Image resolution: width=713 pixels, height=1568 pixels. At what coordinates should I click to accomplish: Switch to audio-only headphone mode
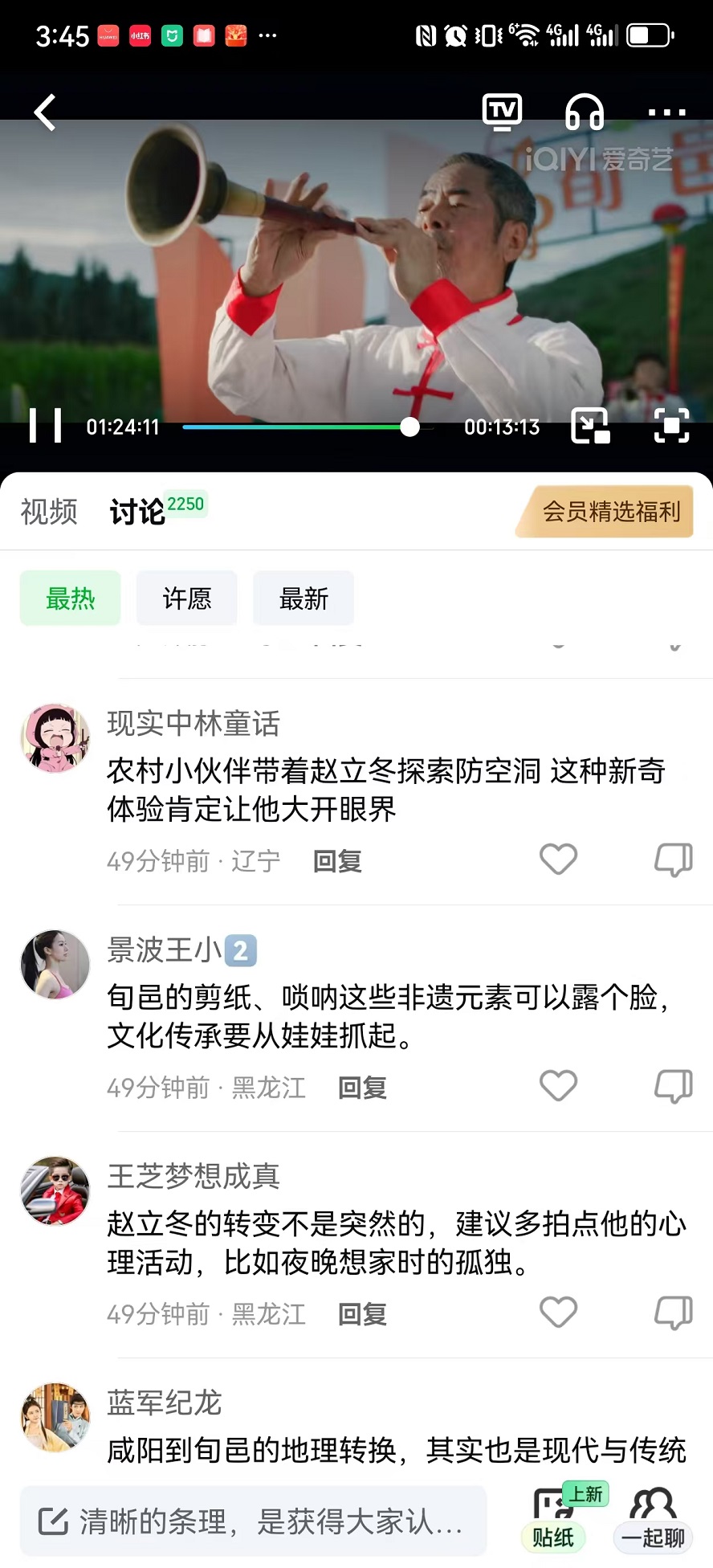tap(584, 112)
